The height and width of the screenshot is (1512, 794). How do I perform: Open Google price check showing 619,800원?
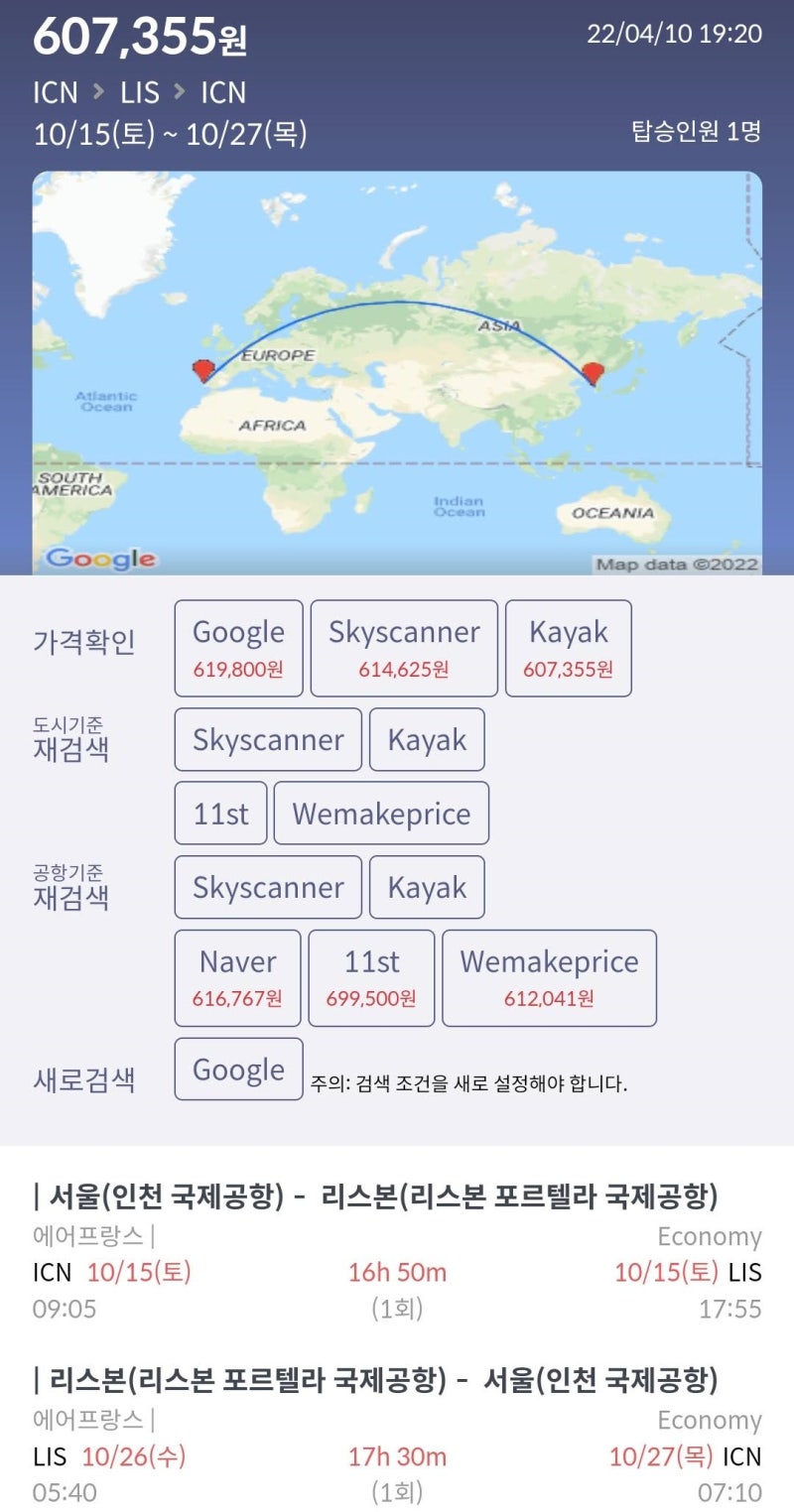pos(238,647)
